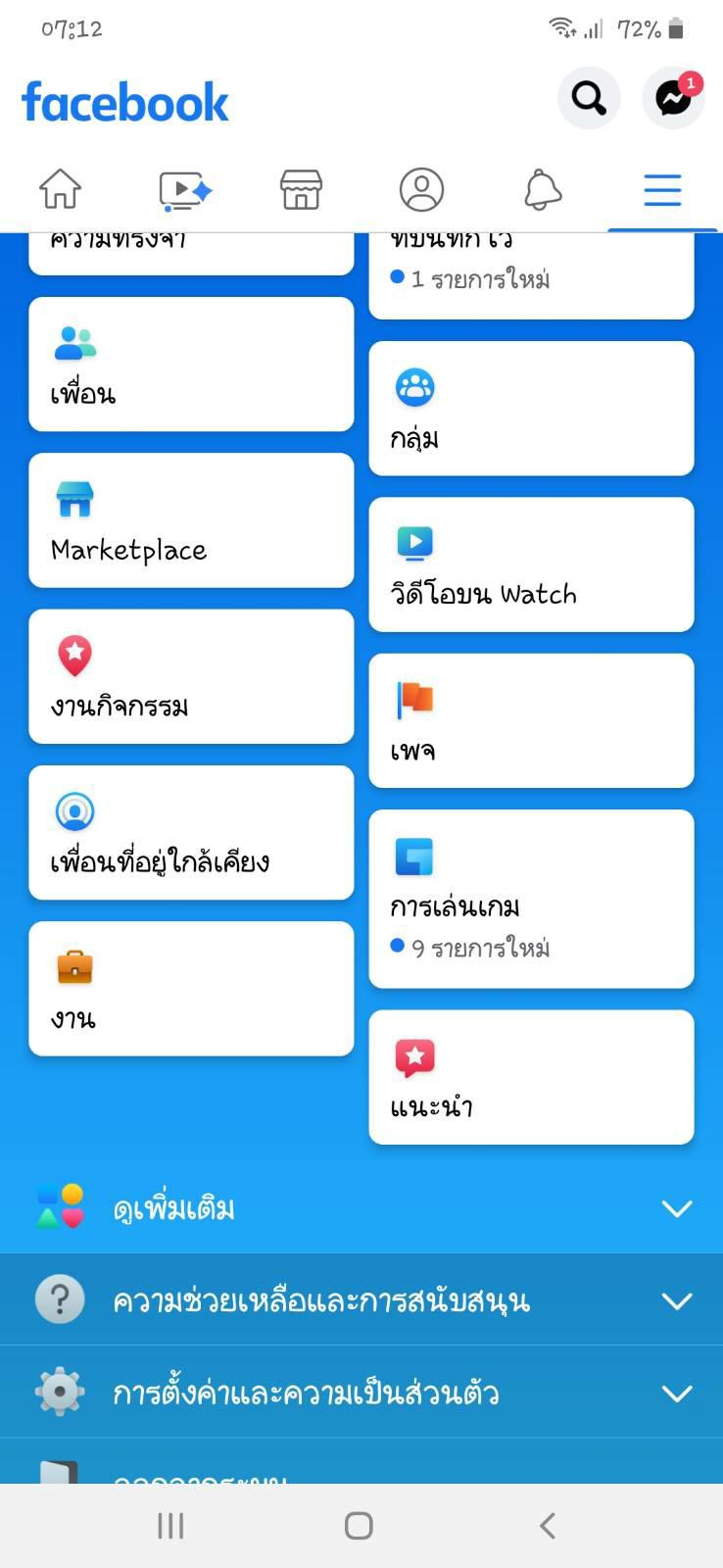Expand ดูเพิ่มเติม (See more)
723x1568 pixels.
tap(361, 1208)
